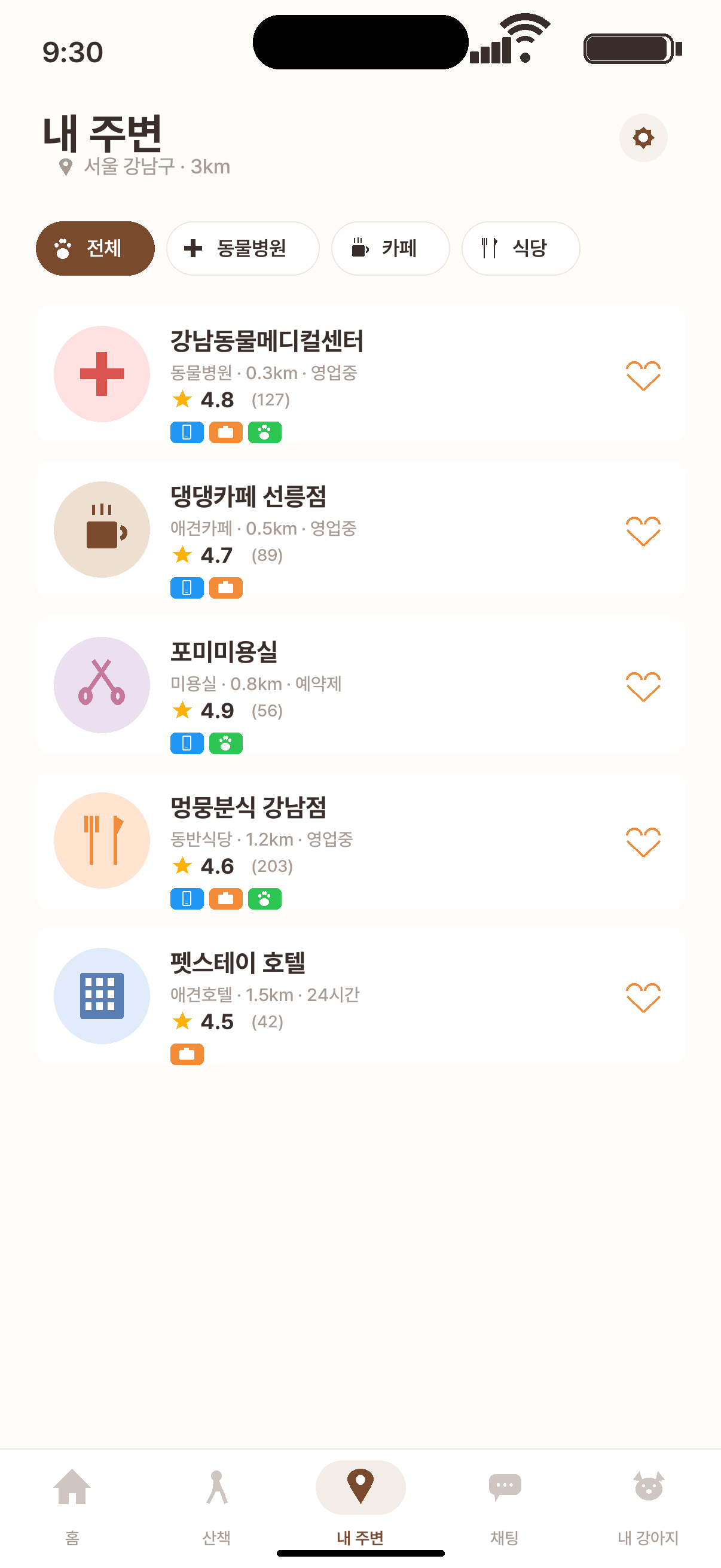
Task: Select the 식당 filter chip
Action: click(x=520, y=248)
